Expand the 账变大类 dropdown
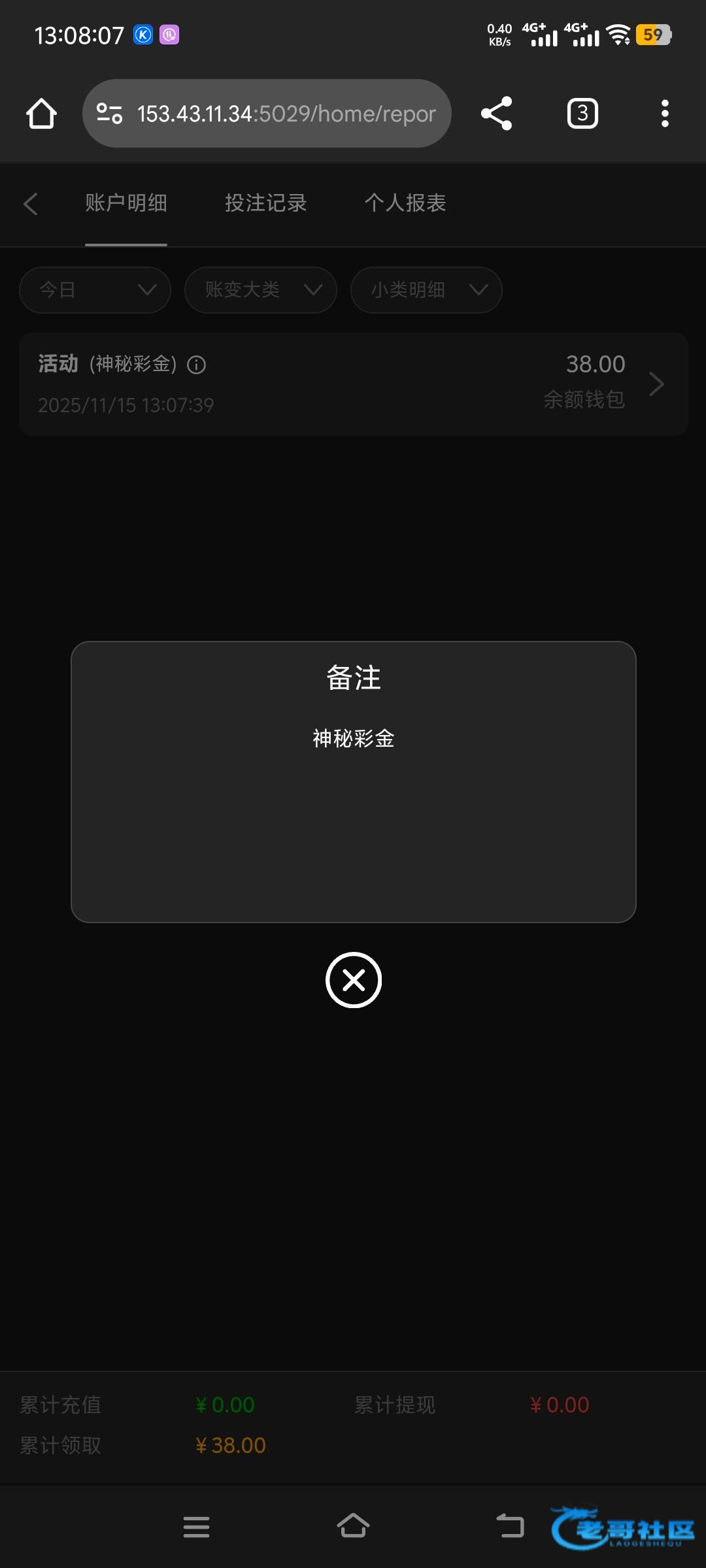Screen dimensions: 706x1568 tap(261, 289)
